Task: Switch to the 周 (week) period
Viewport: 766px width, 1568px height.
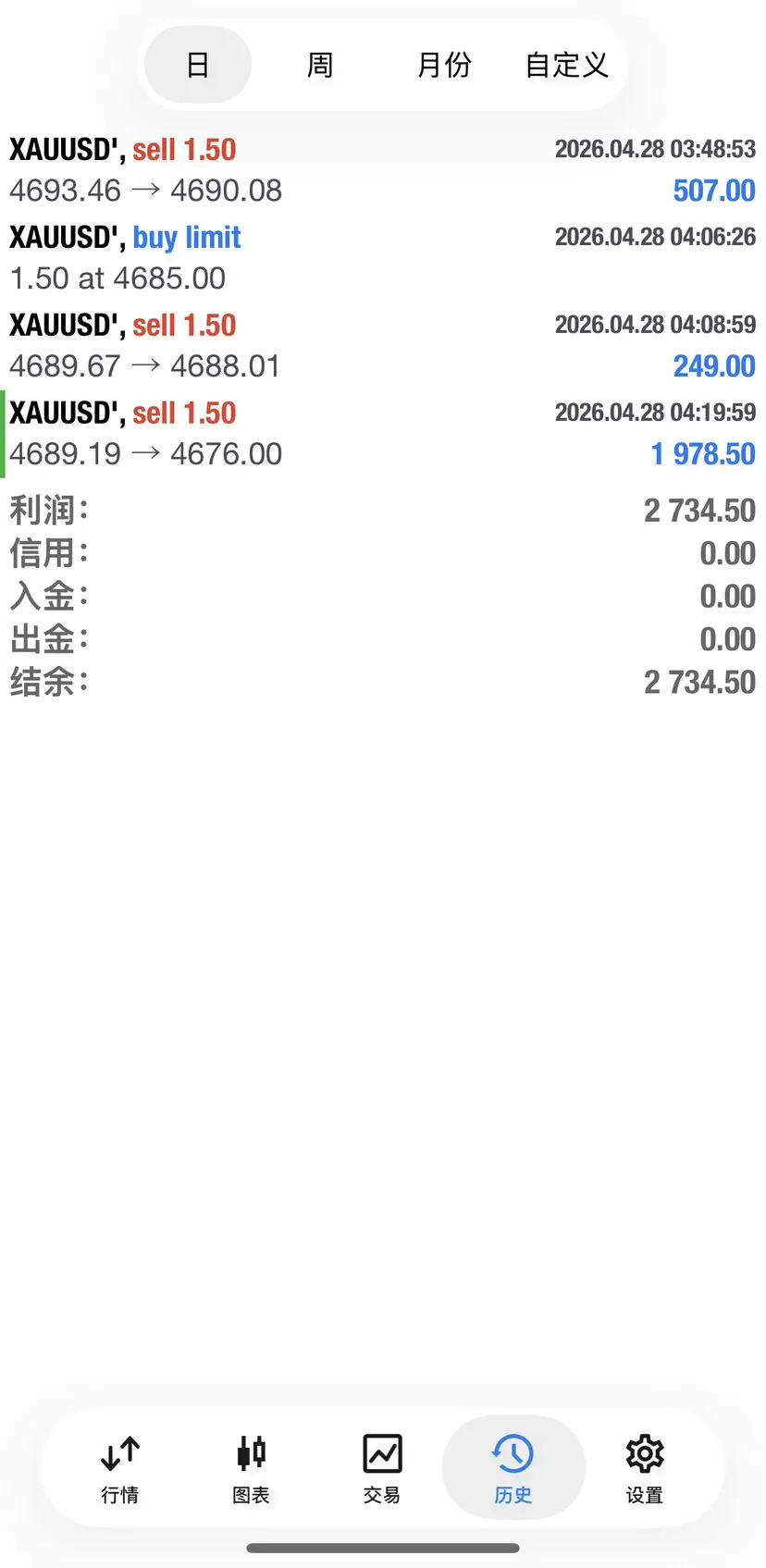Action: [x=320, y=65]
